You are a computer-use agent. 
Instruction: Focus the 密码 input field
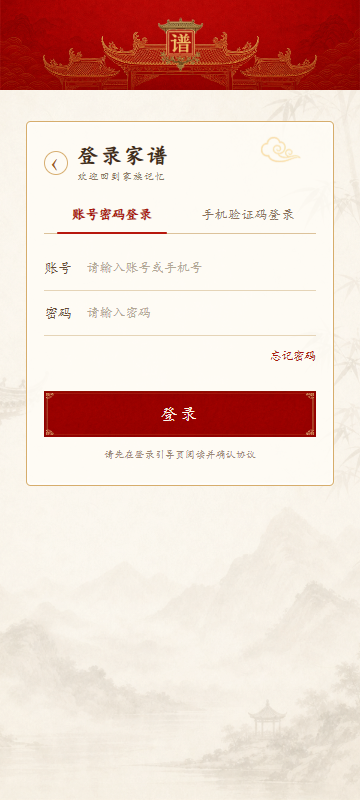[201, 313]
